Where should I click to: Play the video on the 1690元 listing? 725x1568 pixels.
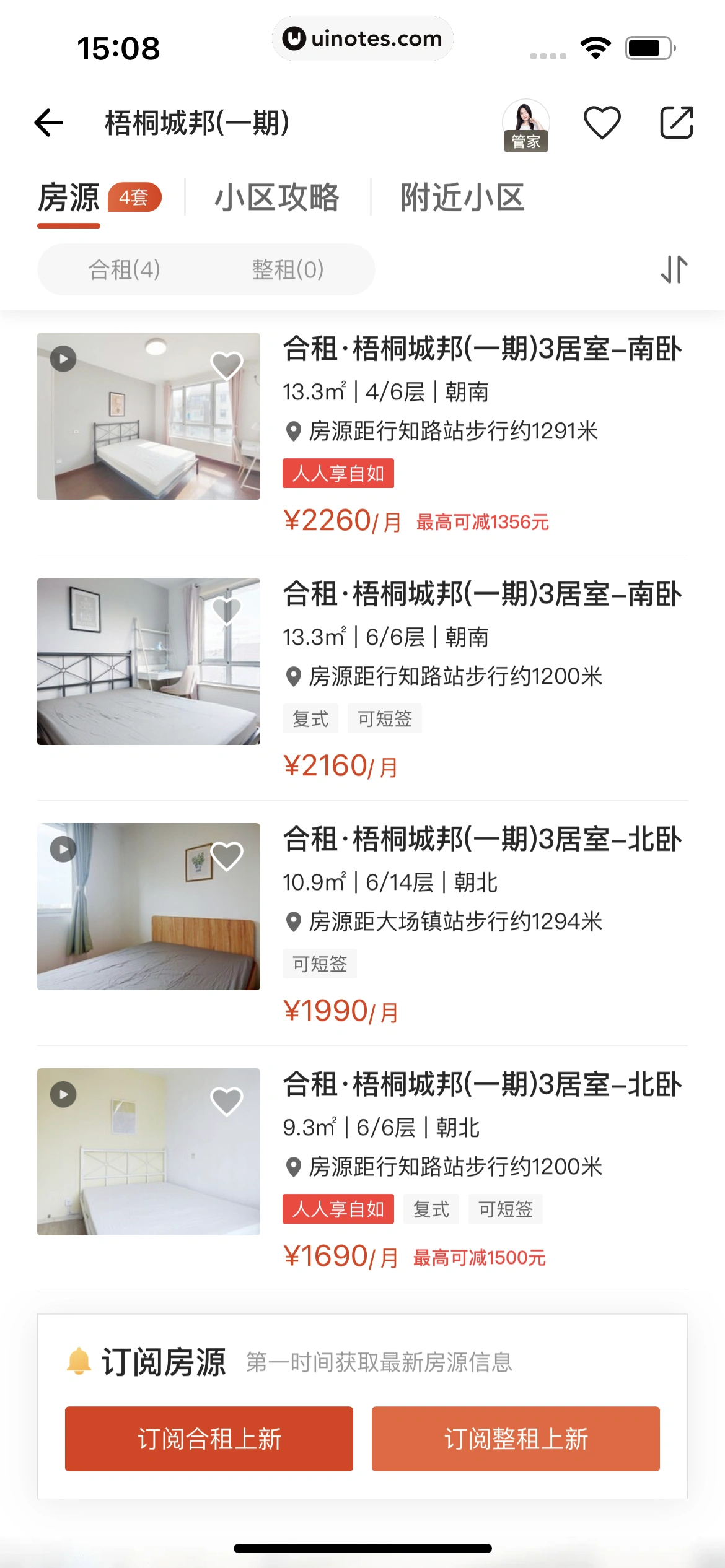[x=63, y=1094]
